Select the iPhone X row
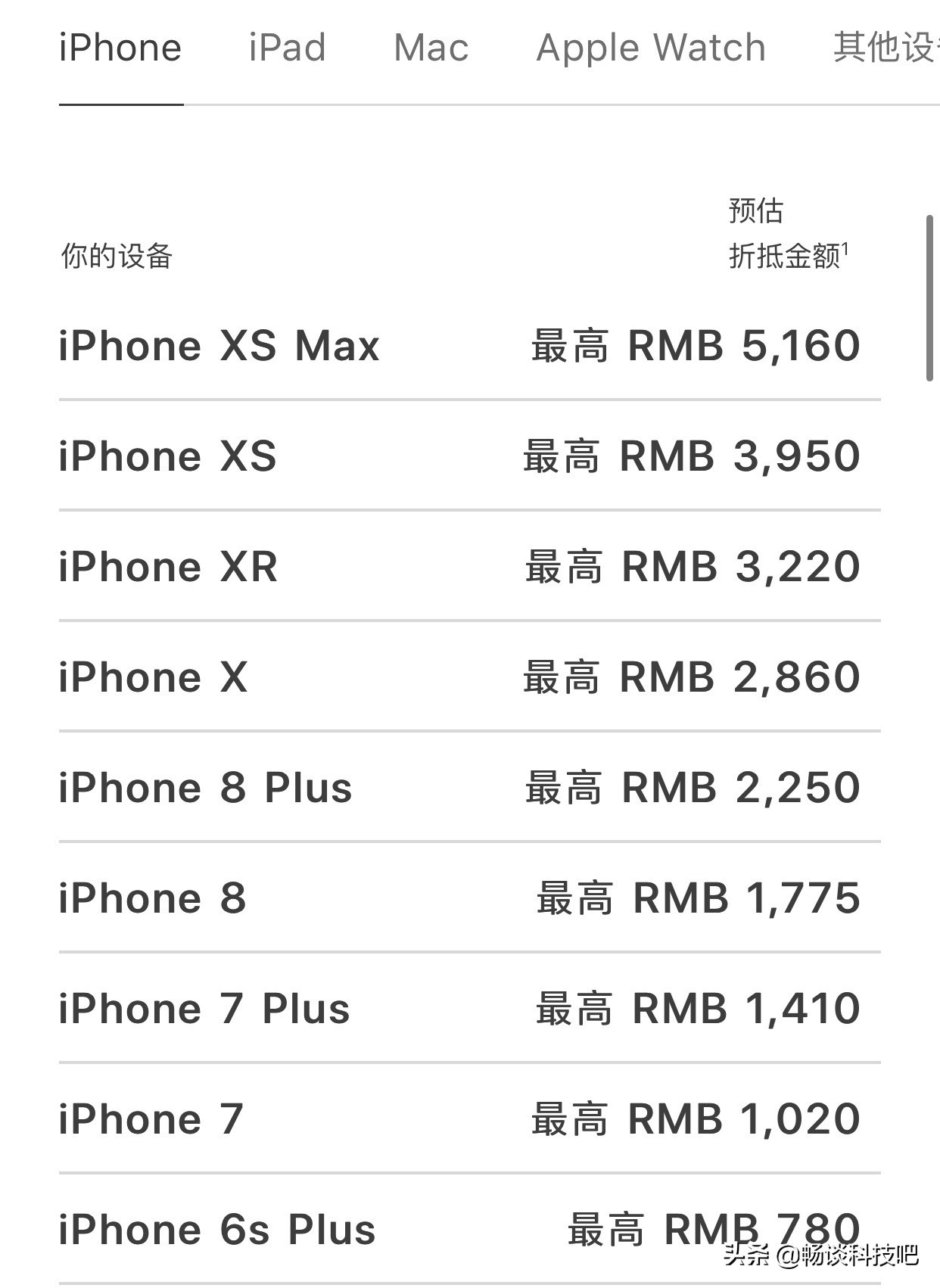Viewport: 940px width, 1288px height. click(x=154, y=677)
